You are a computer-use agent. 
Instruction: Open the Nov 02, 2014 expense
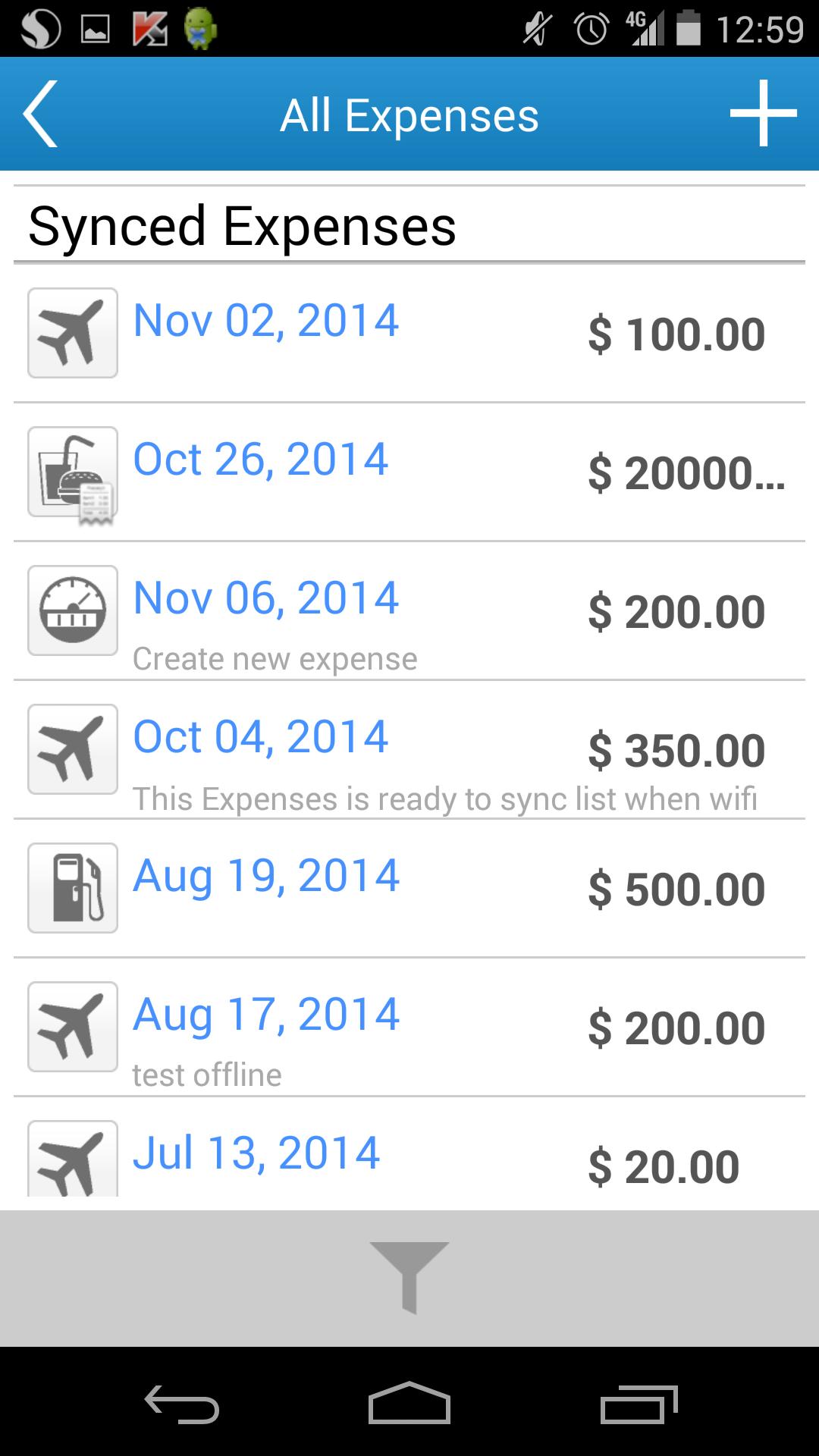click(265, 320)
